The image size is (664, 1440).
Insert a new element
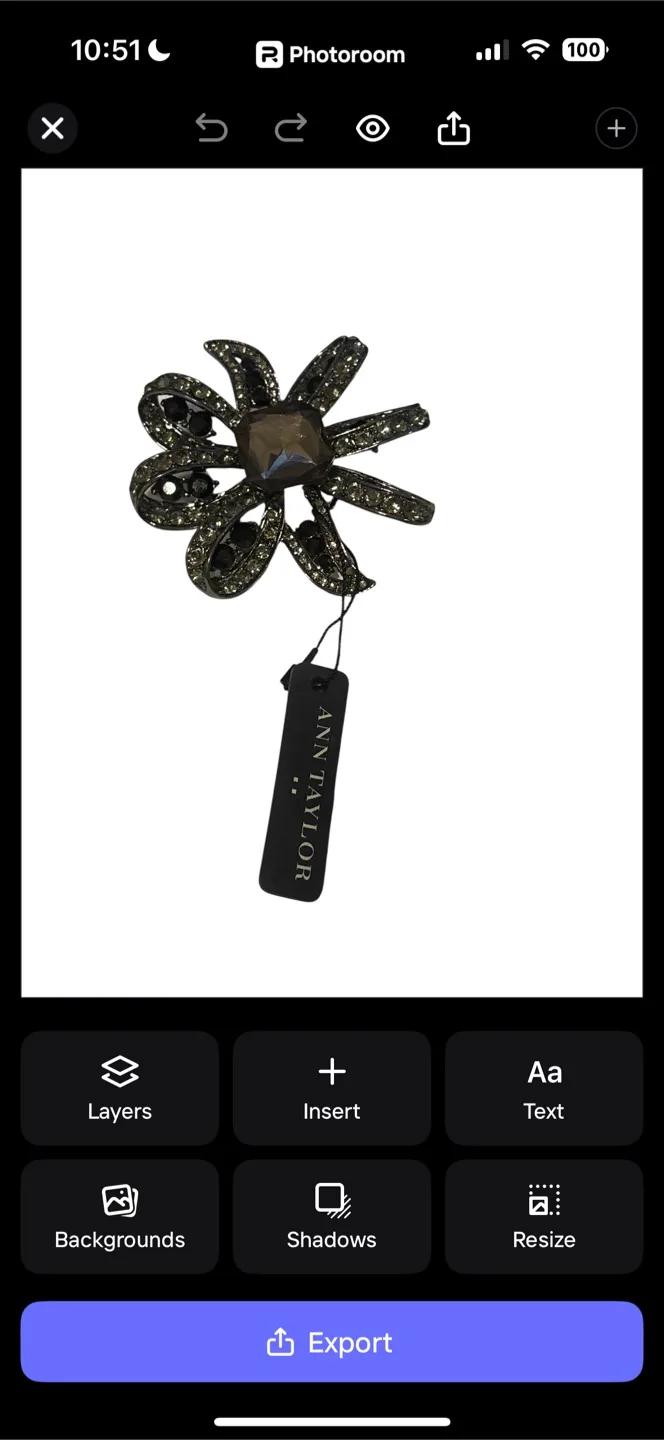click(x=332, y=1088)
